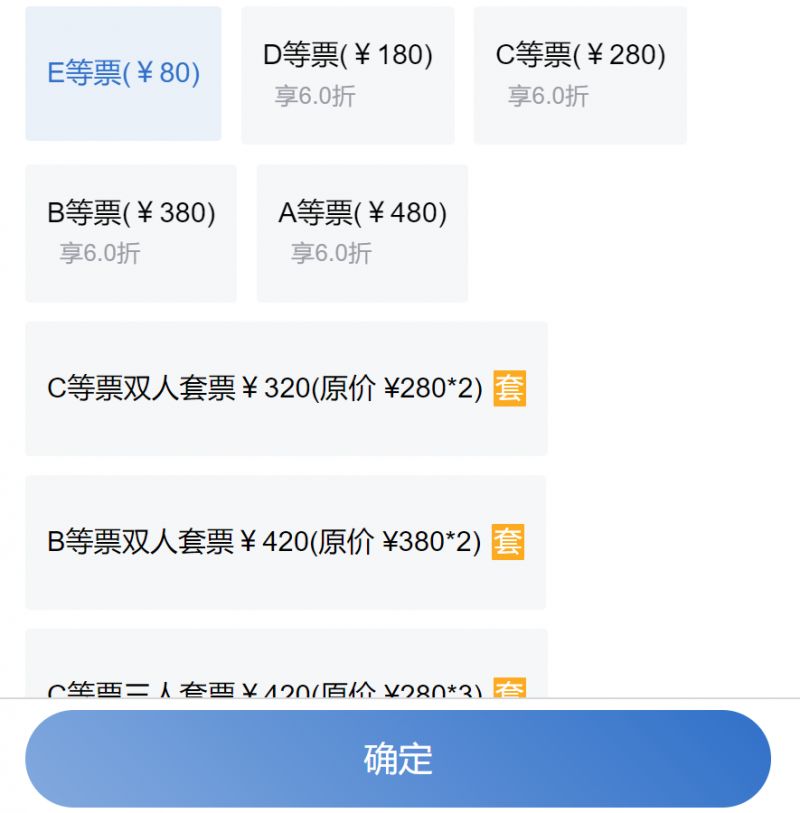Confirm selection with 确定 button

coord(398,759)
